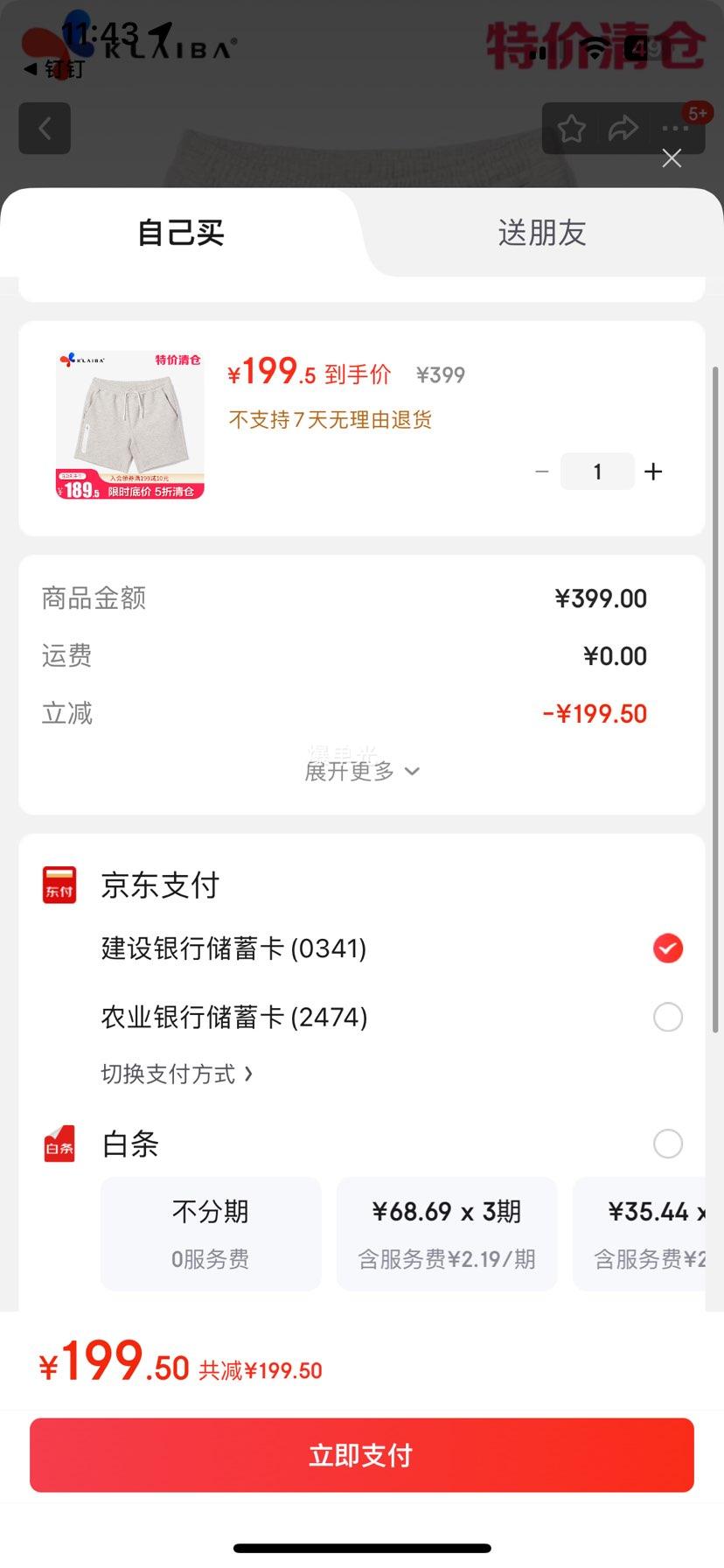
Task: Pick the ¥68.69 x 3期 installment plan
Action: coord(447,1234)
